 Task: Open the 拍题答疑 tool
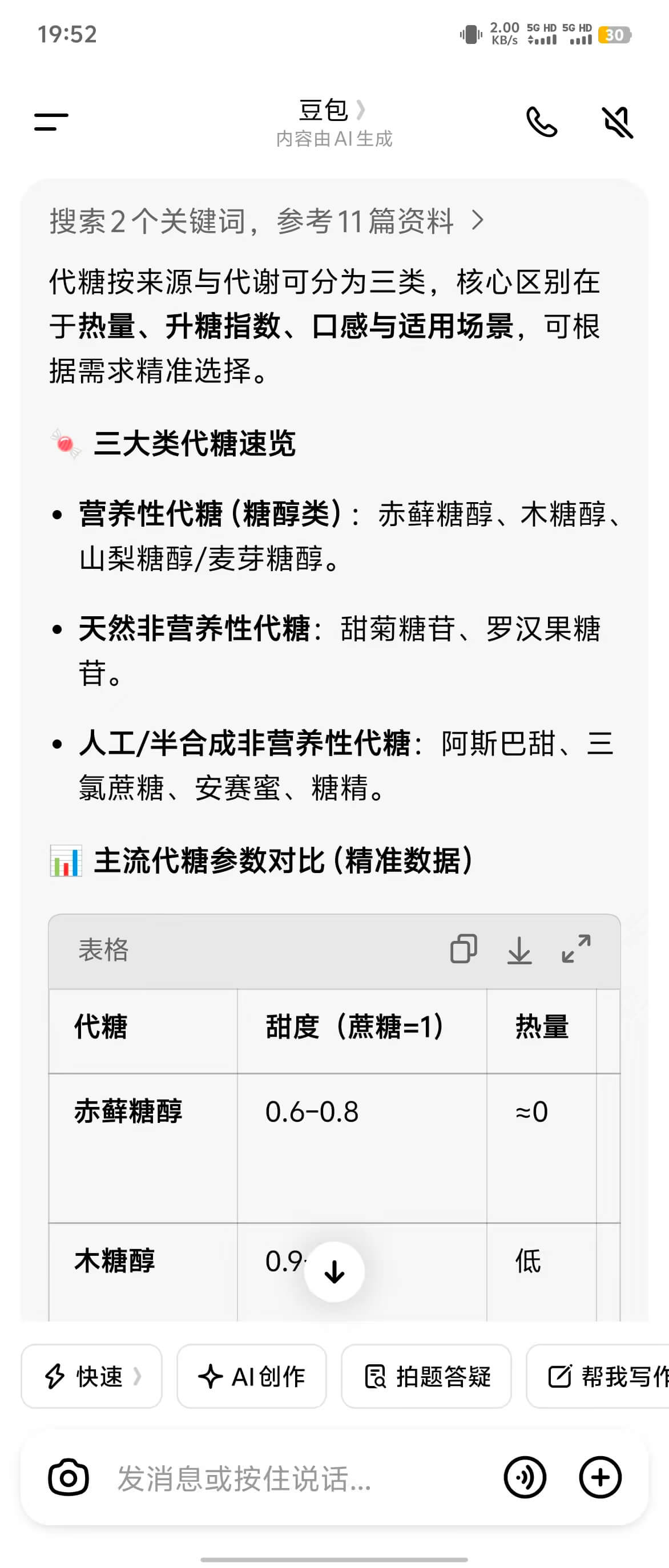[x=426, y=1376]
